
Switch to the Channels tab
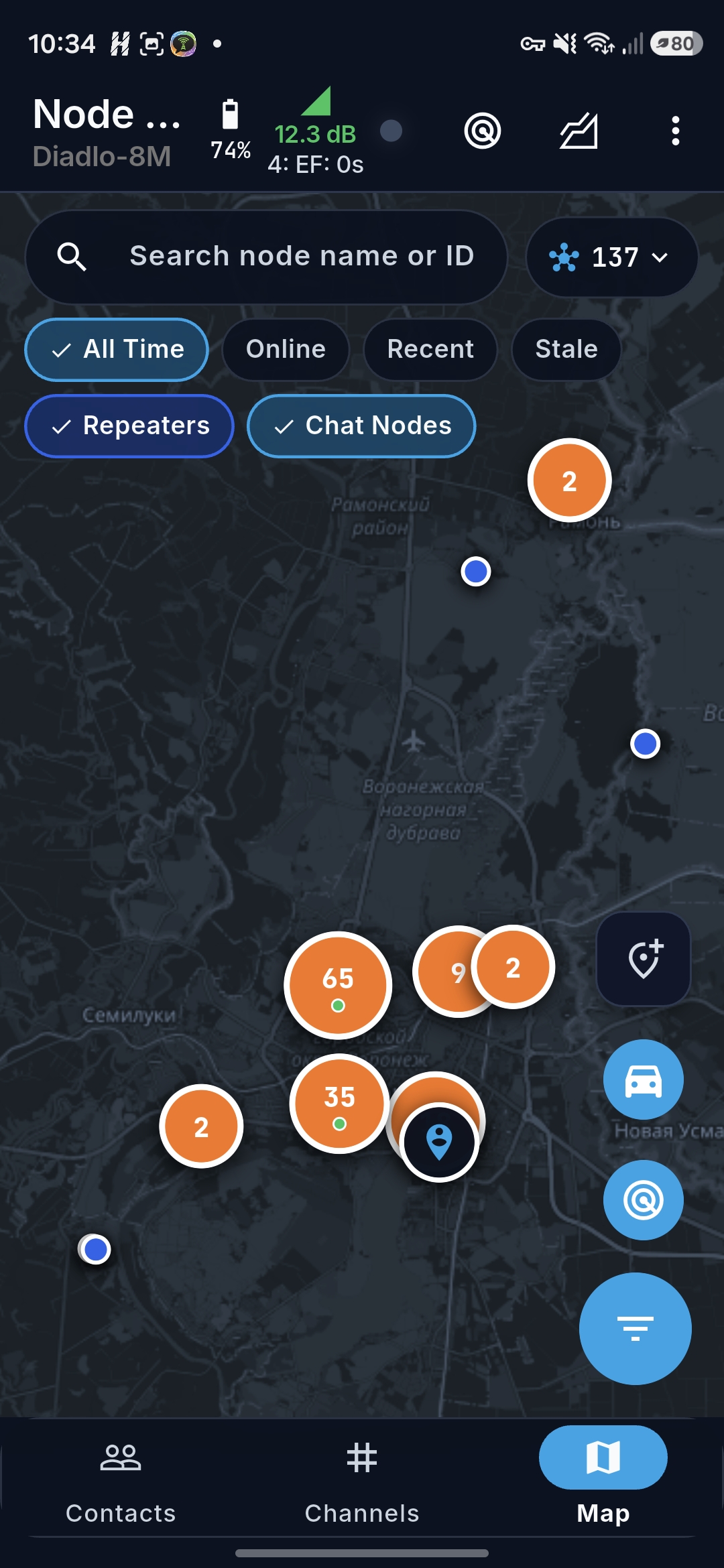(362, 1484)
